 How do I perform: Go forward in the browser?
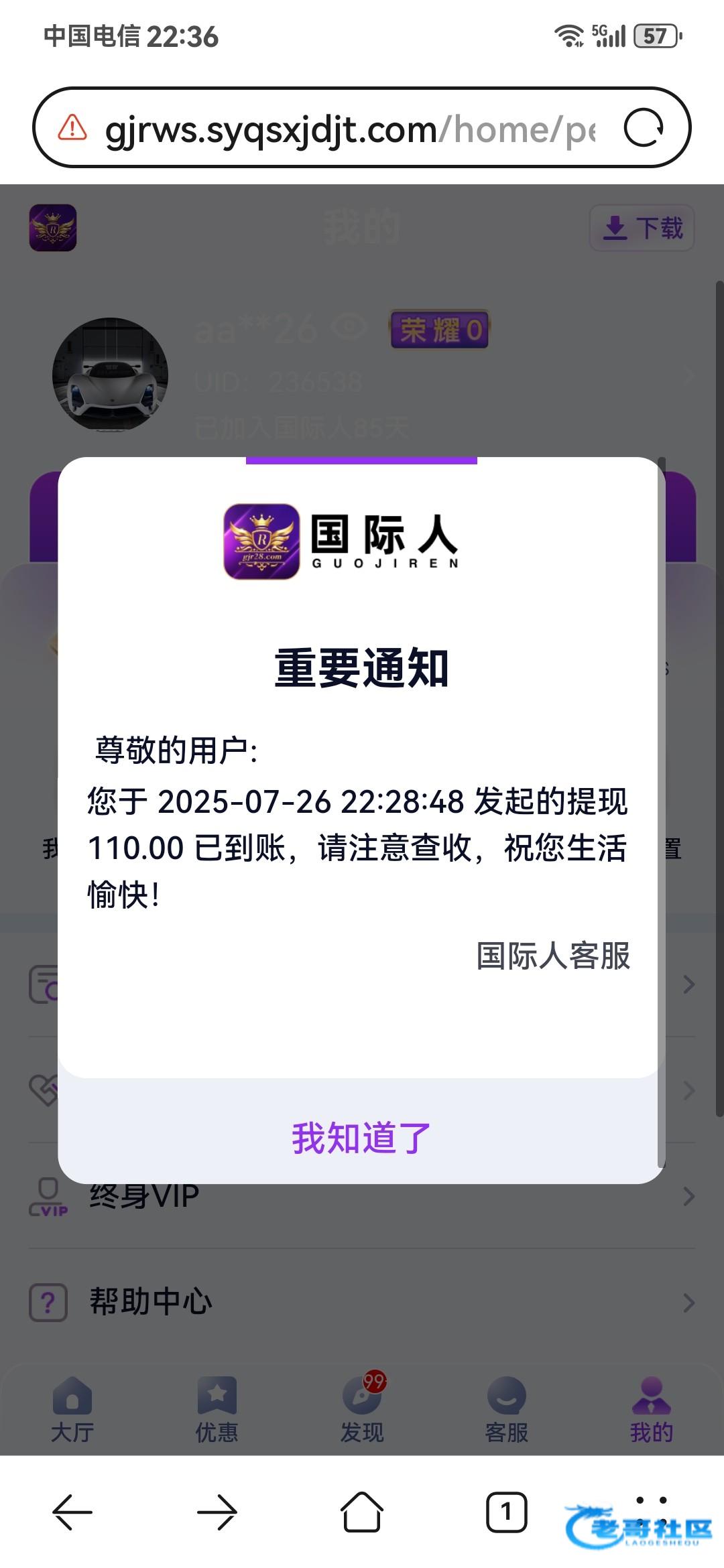[217, 1512]
